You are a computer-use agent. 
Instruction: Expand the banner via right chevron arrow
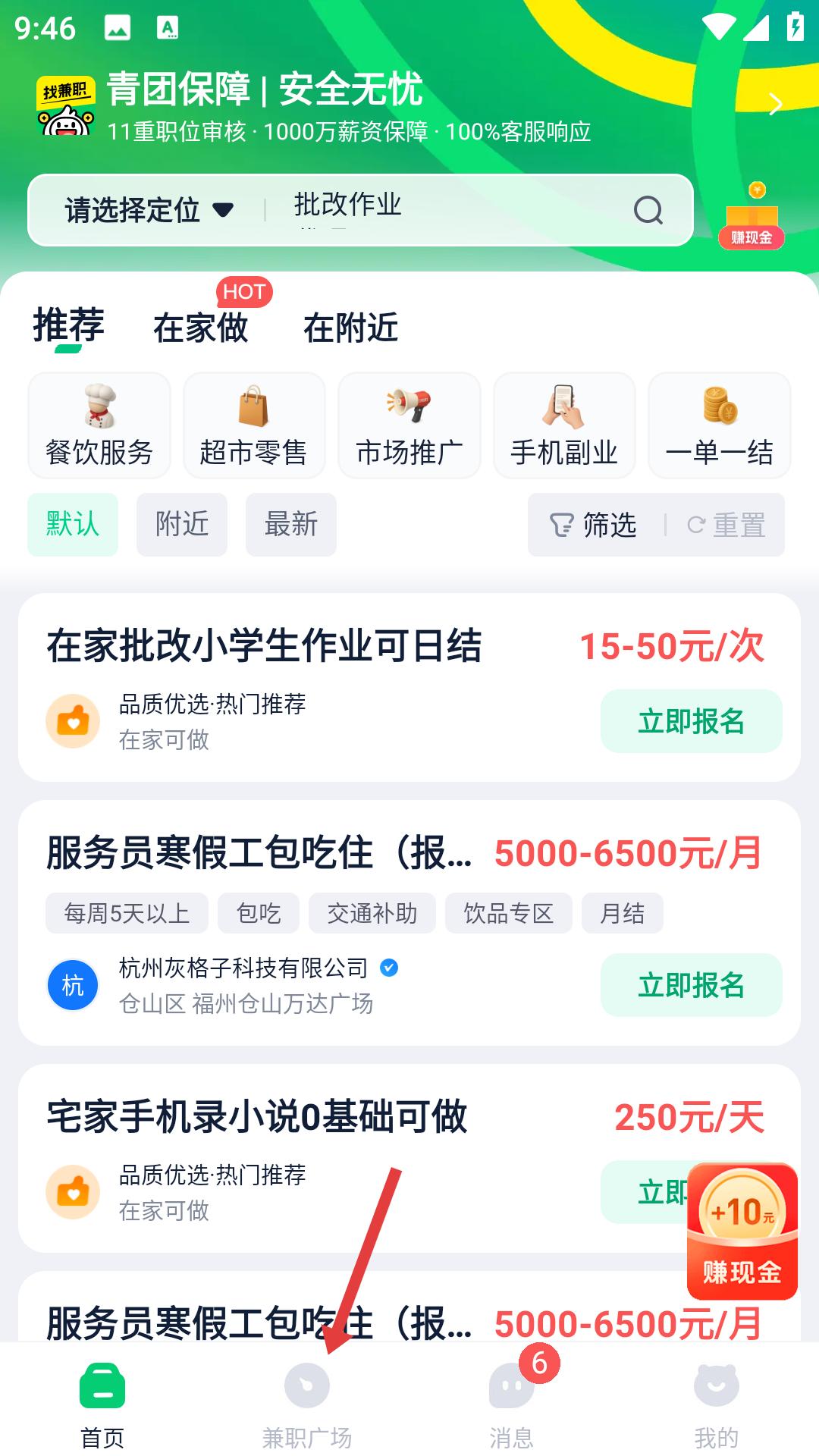coord(775,102)
